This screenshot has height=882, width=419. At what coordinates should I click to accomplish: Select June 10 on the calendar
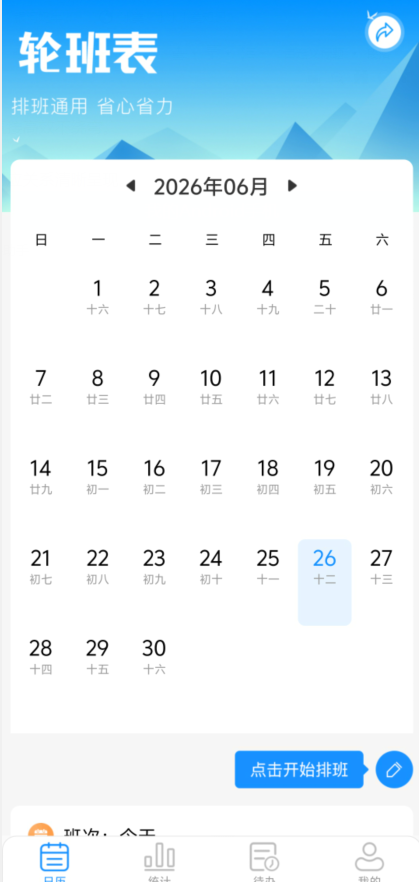pyautogui.click(x=211, y=387)
